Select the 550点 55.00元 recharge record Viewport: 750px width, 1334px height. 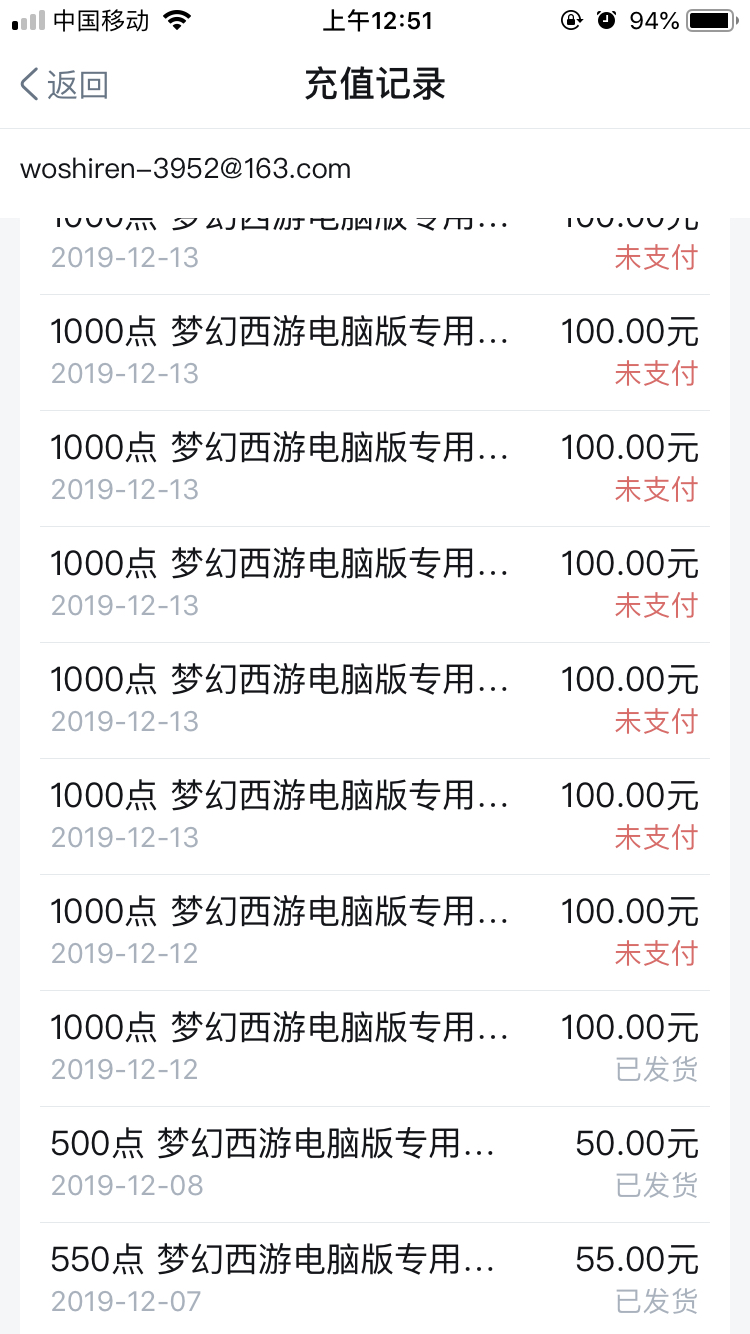[x=374, y=1280]
